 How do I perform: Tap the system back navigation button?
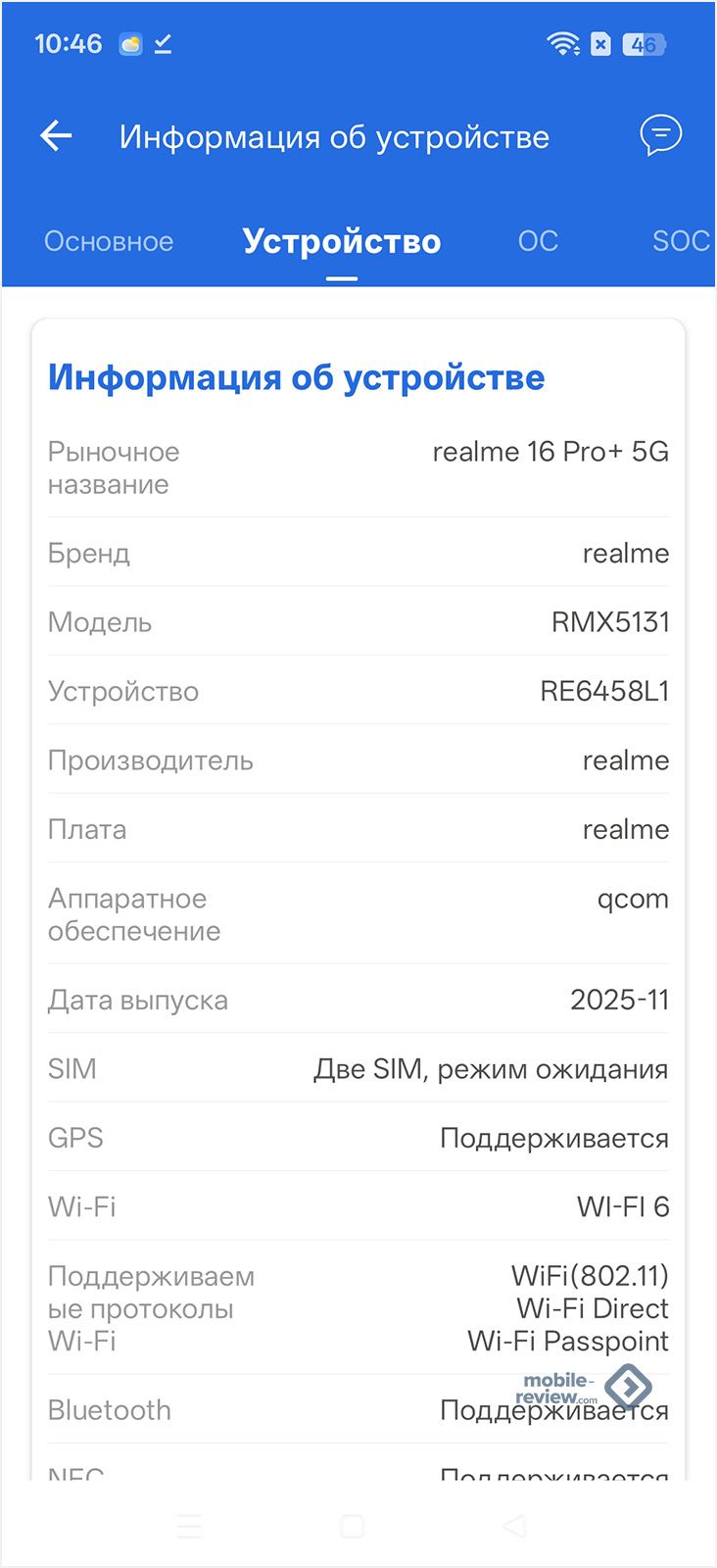coord(514,1526)
